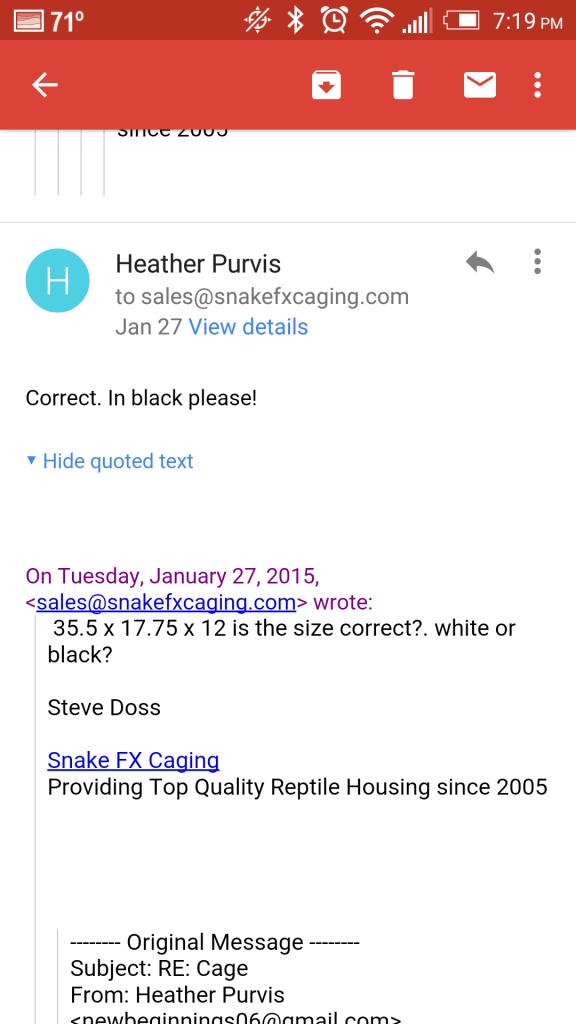Open the Snake FX Caging link
Image resolution: width=576 pixels, height=1024 pixels.
click(133, 760)
